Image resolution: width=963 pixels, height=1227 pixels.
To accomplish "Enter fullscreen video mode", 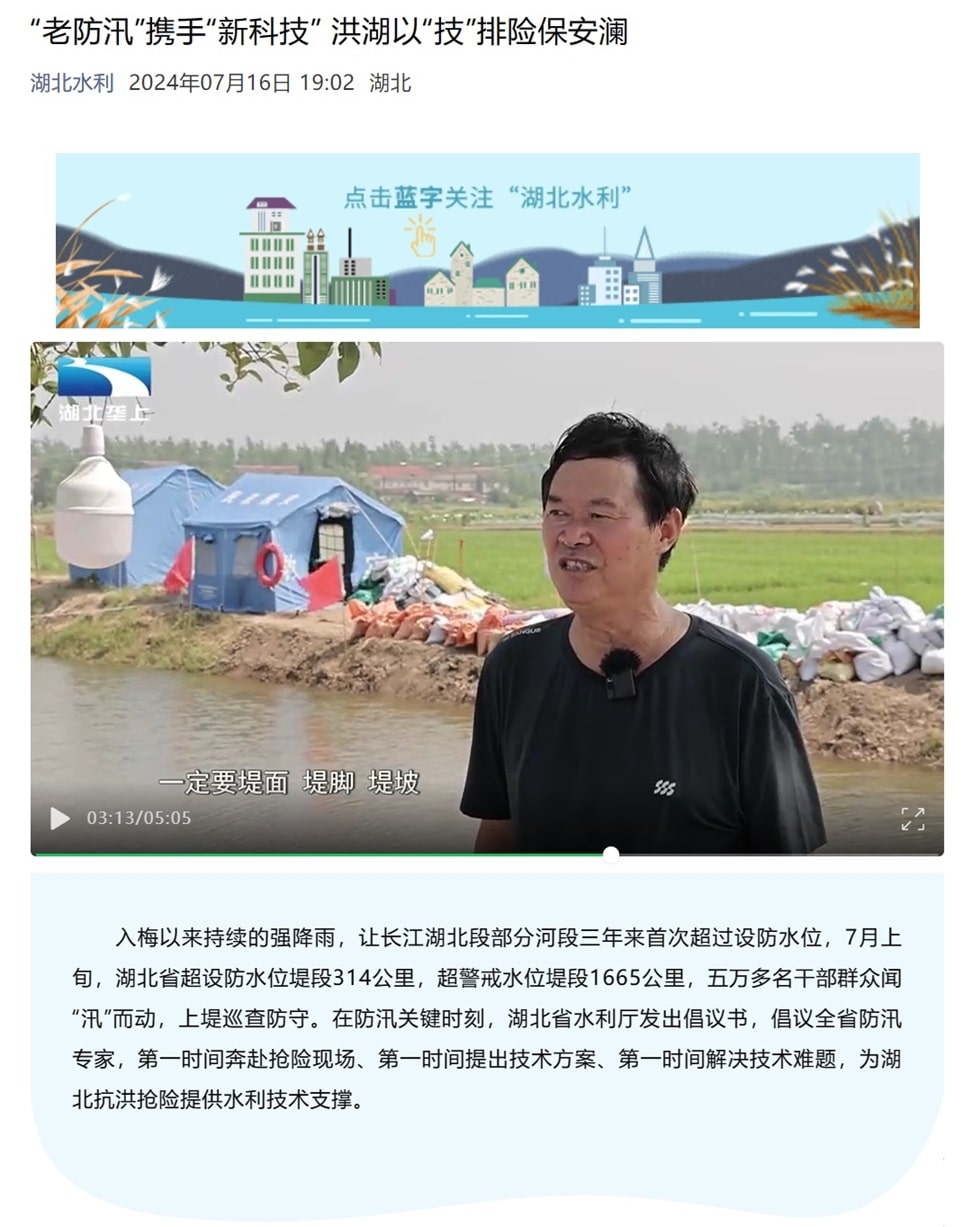I will (x=912, y=818).
